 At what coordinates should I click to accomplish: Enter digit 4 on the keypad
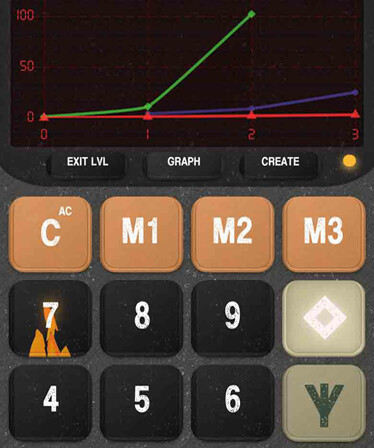click(x=50, y=403)
